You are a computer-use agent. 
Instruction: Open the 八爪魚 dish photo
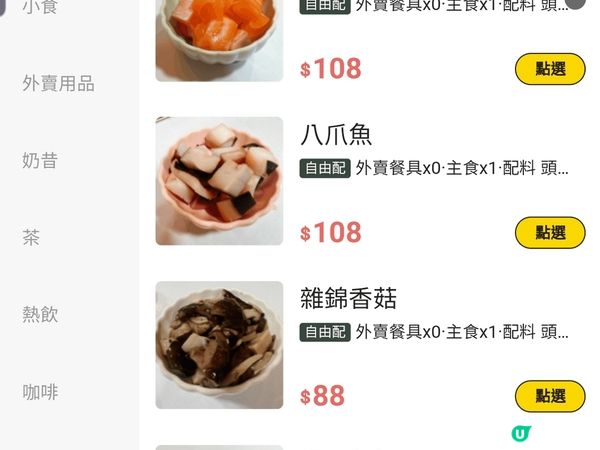tap(219, 181)
